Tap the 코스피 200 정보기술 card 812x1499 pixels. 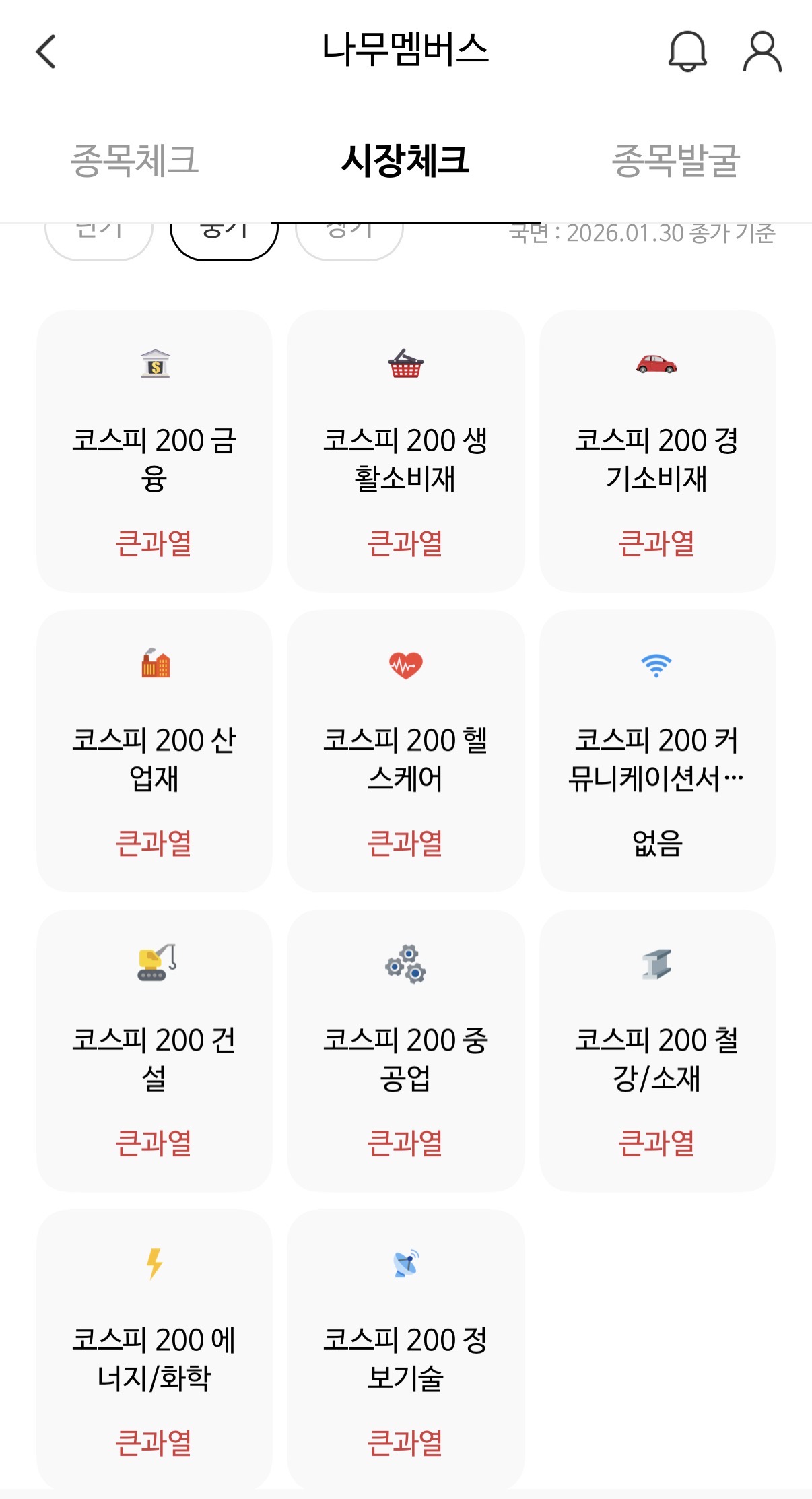tap(405, 1350)
